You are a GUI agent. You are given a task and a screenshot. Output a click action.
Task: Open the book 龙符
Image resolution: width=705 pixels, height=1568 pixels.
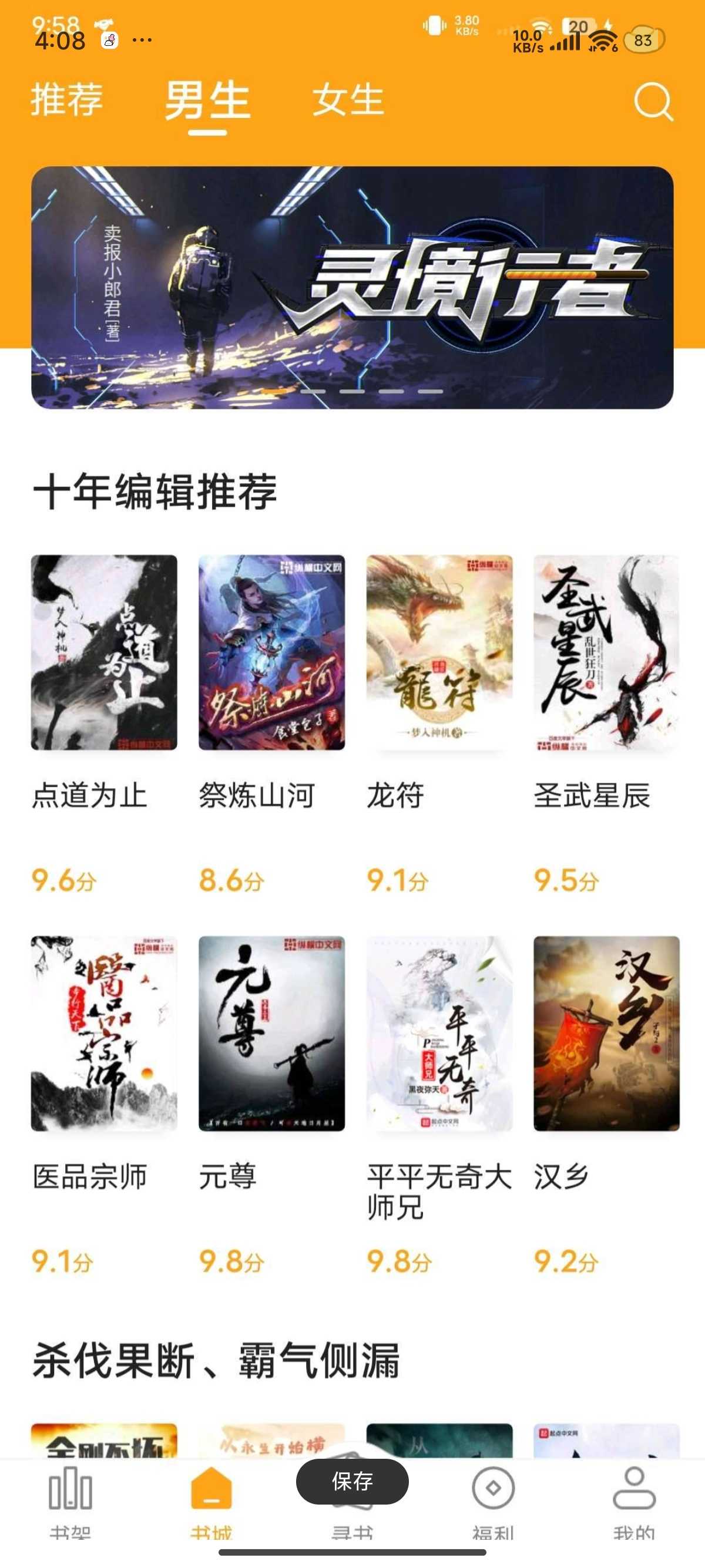[x=439, y=652]
